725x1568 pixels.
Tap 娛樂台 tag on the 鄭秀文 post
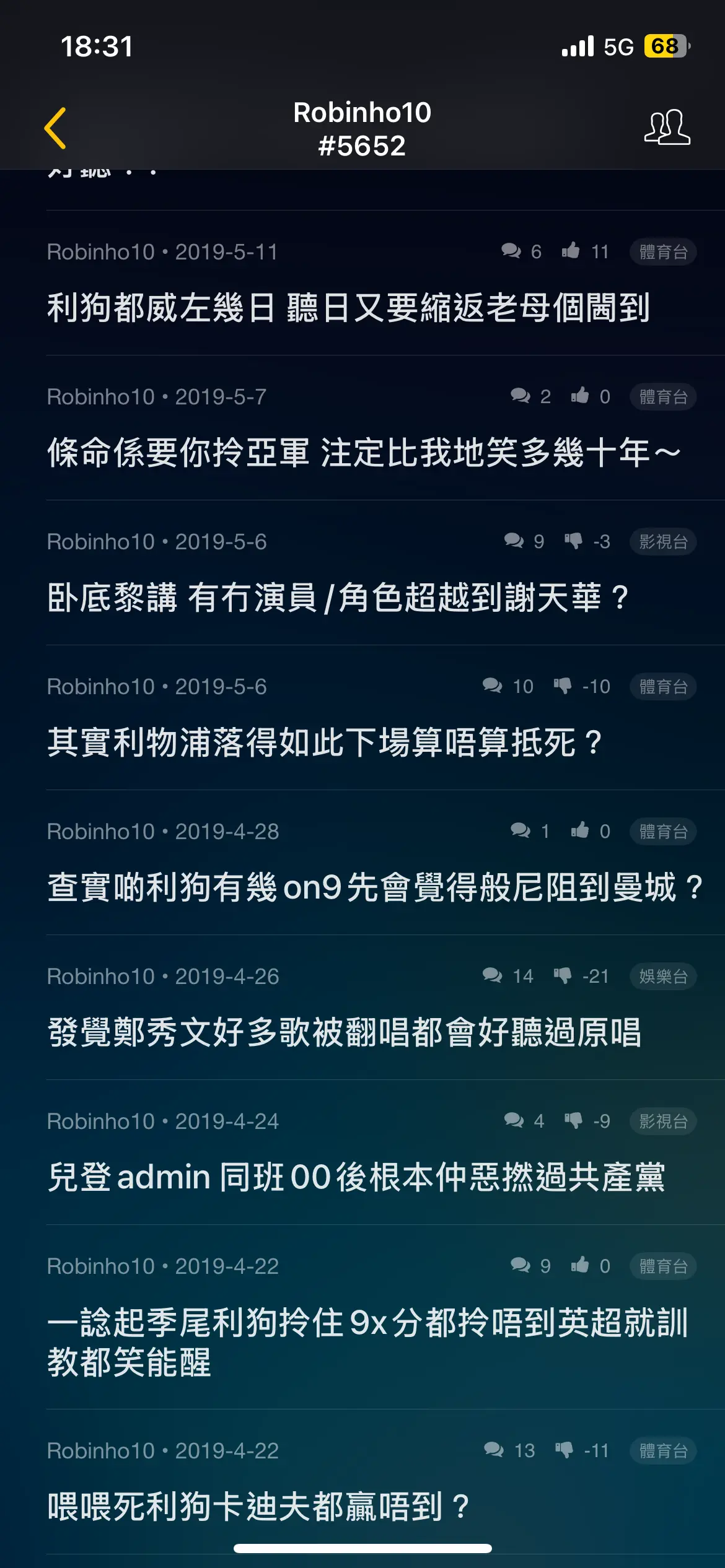tap(663, 977)
